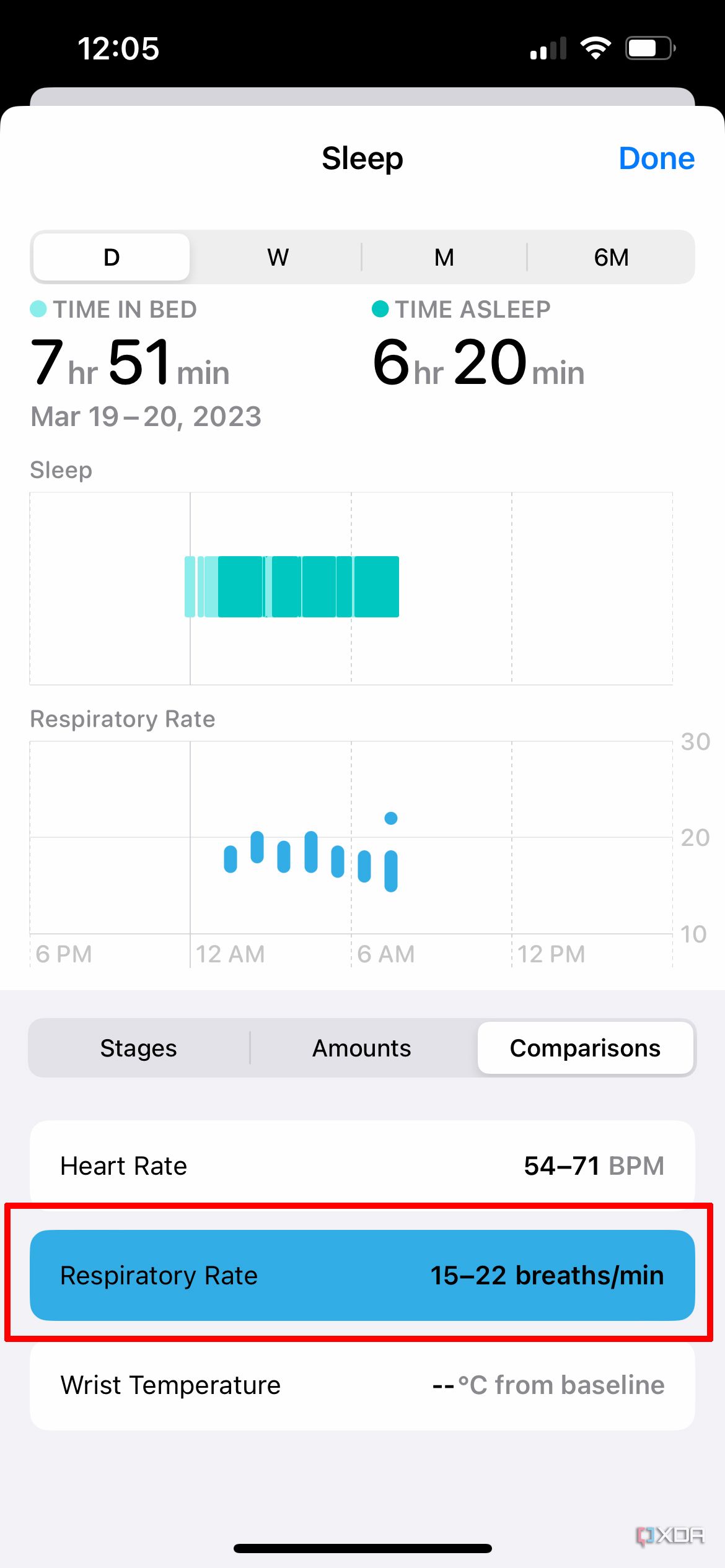725x1568 pixels.
Task: Tap Done to close the Sleep view
Action: click(x=656, y=159)
